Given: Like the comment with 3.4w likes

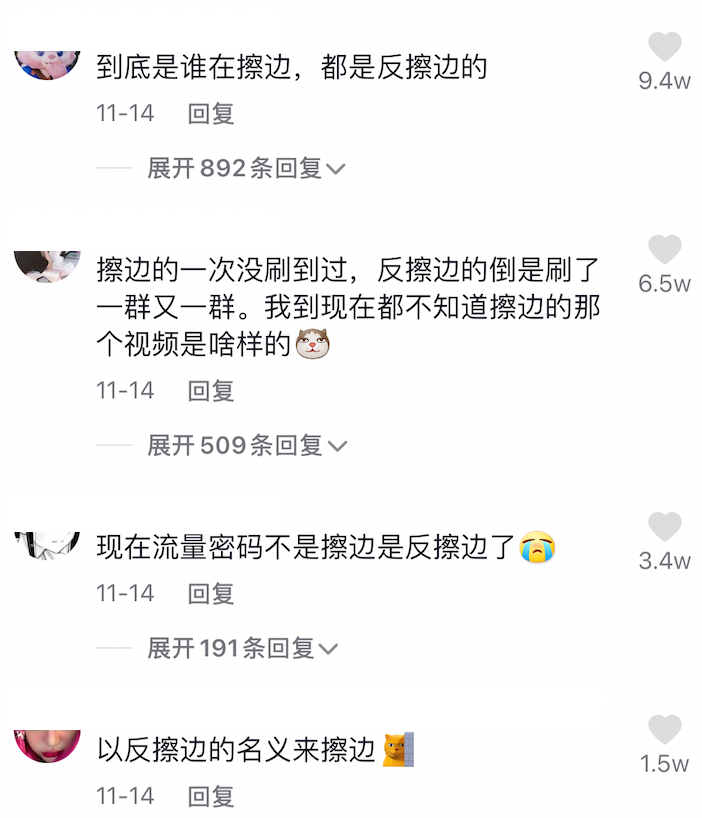Looking at the screenshot, I should click(665, 527).
